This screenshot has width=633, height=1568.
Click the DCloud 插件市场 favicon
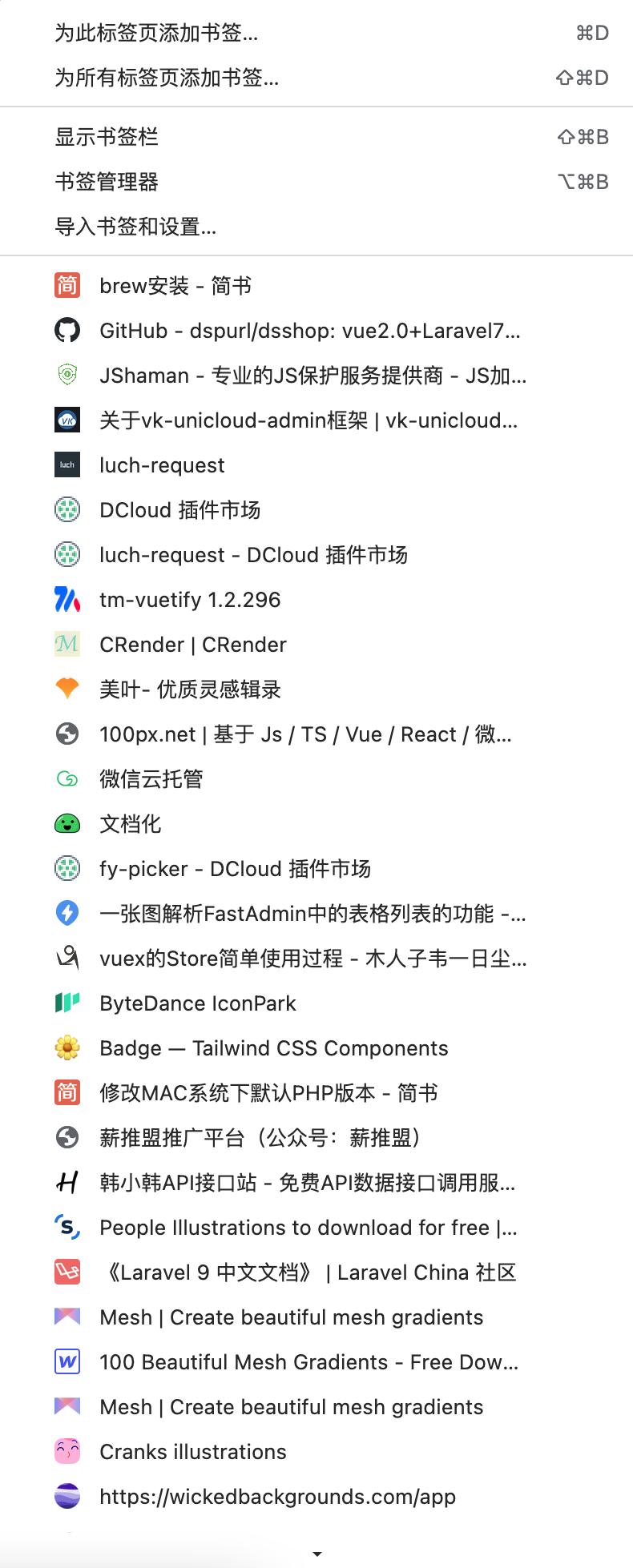(67, 509)
